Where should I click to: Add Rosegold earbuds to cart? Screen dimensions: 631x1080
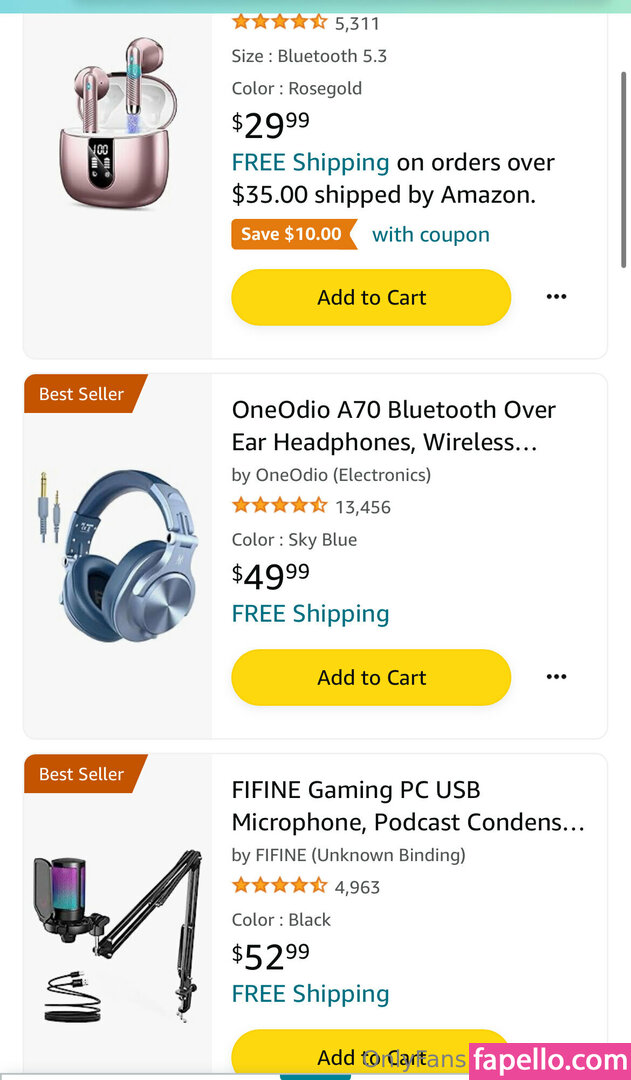click(371, 297)
